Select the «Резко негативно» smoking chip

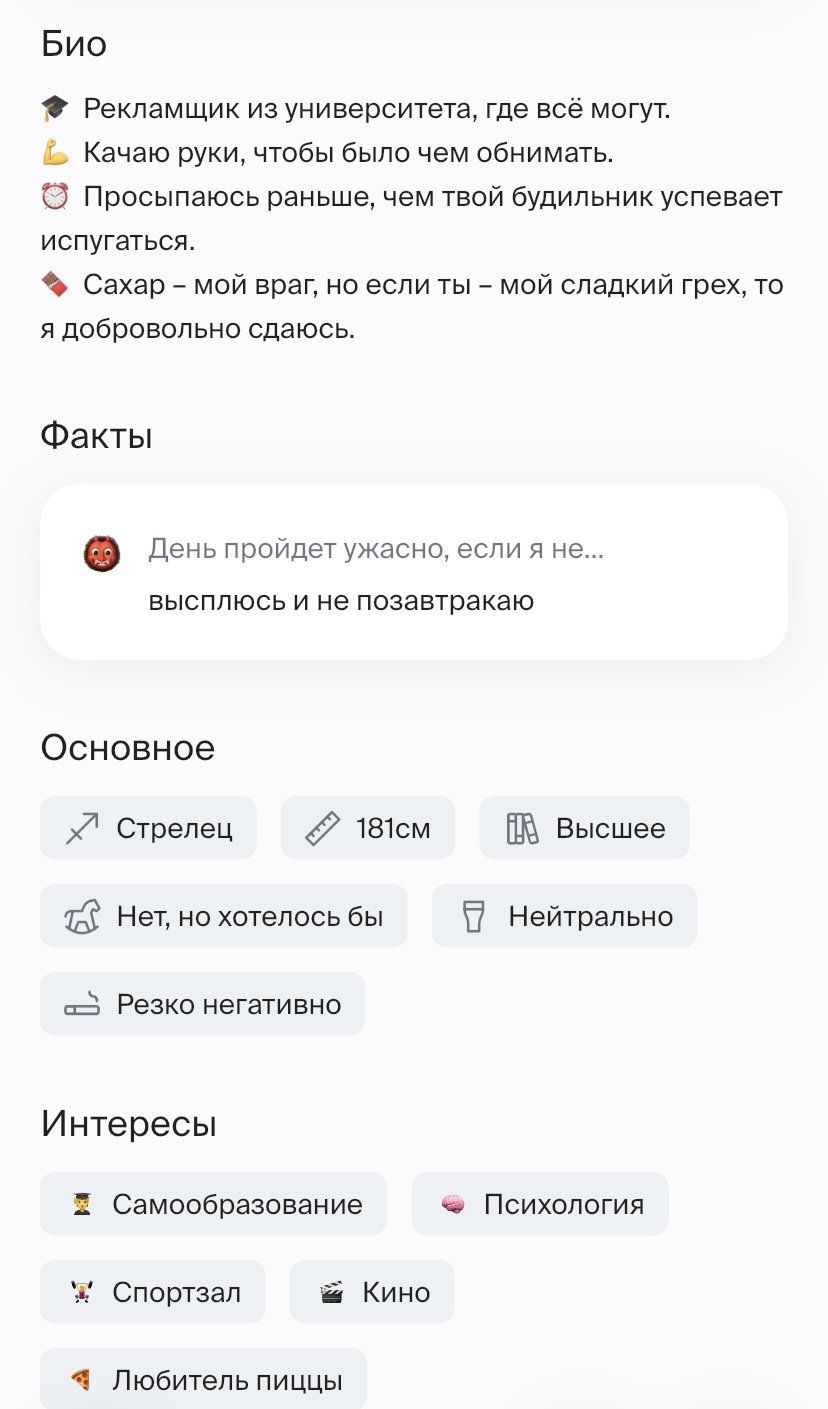[203, 1004]
